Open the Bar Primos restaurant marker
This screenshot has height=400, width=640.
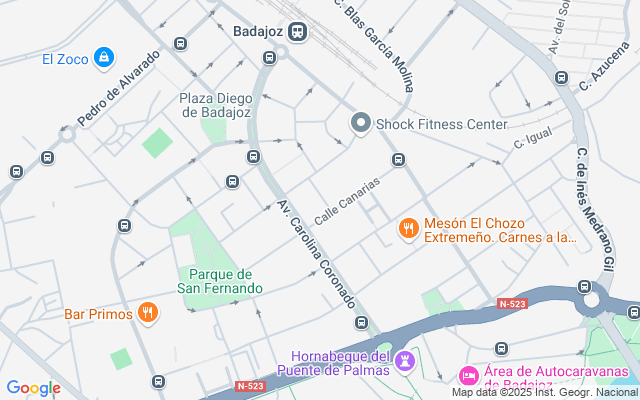click(x=148, y=314)
